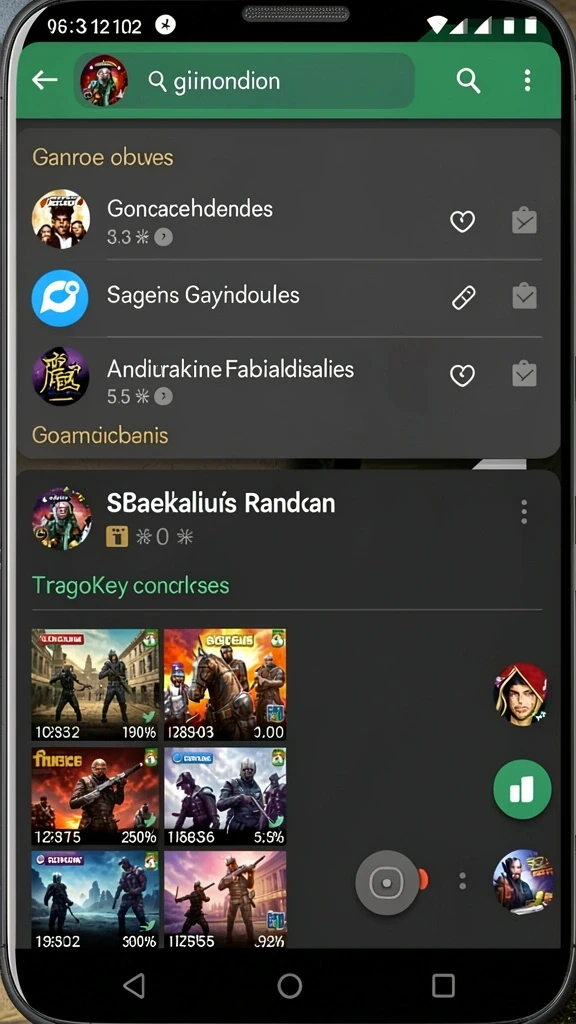
Task: Open the horse rider tile labeled 1289:03
Action: (225, 684)
